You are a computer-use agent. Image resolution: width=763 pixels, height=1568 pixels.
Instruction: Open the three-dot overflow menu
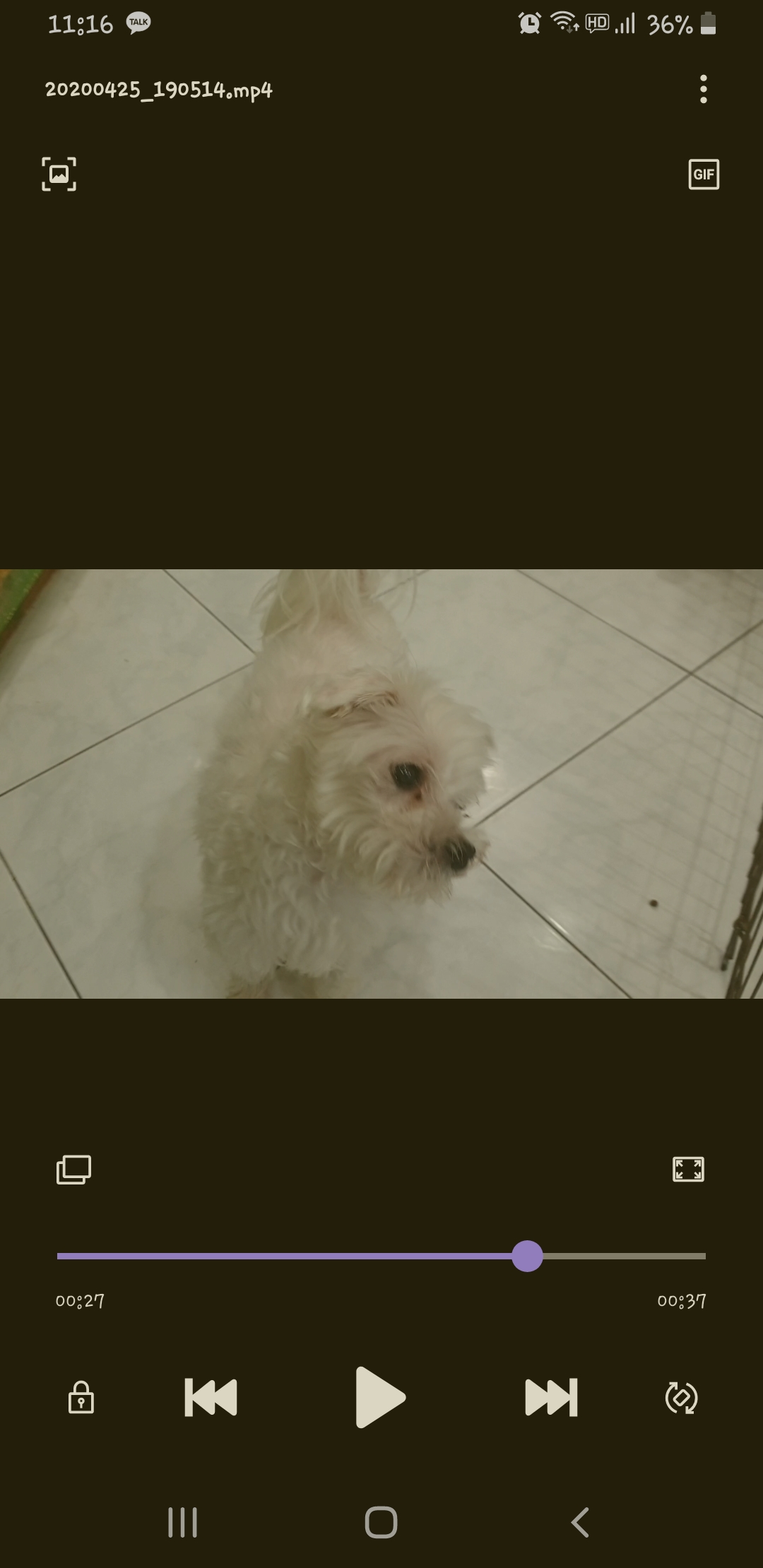[x=703, y=90]
